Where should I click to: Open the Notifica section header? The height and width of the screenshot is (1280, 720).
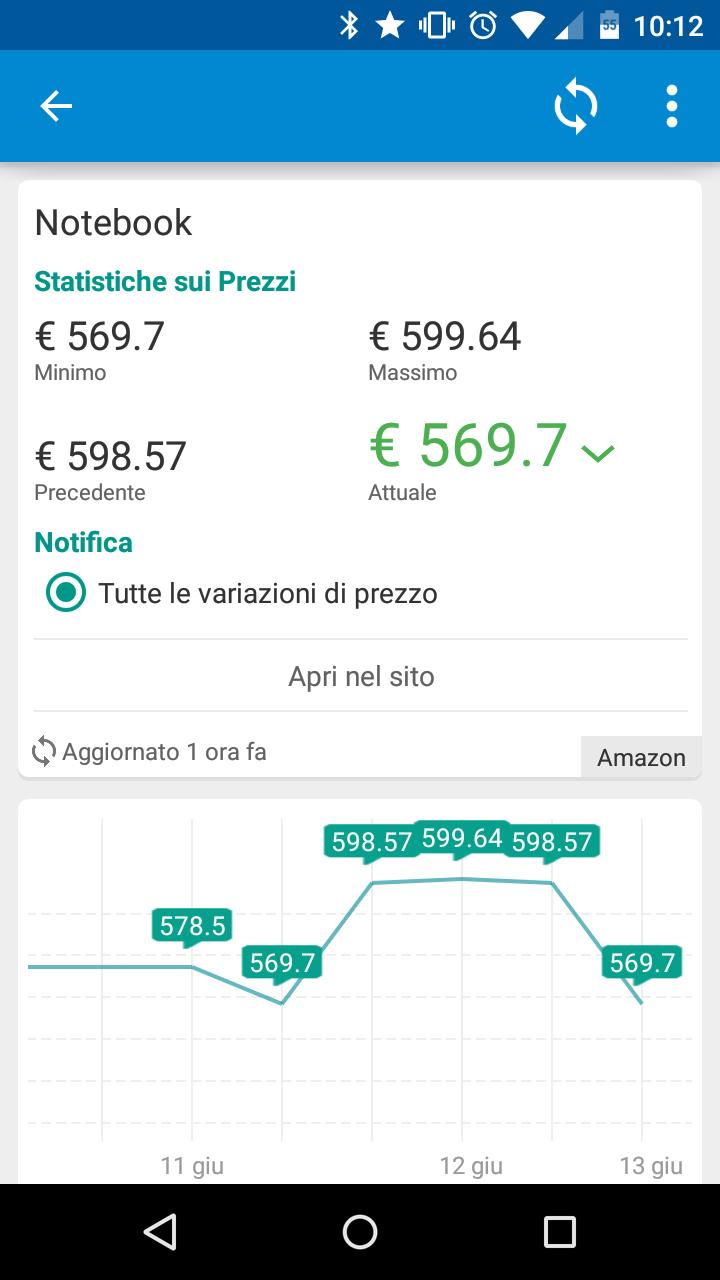82,541
